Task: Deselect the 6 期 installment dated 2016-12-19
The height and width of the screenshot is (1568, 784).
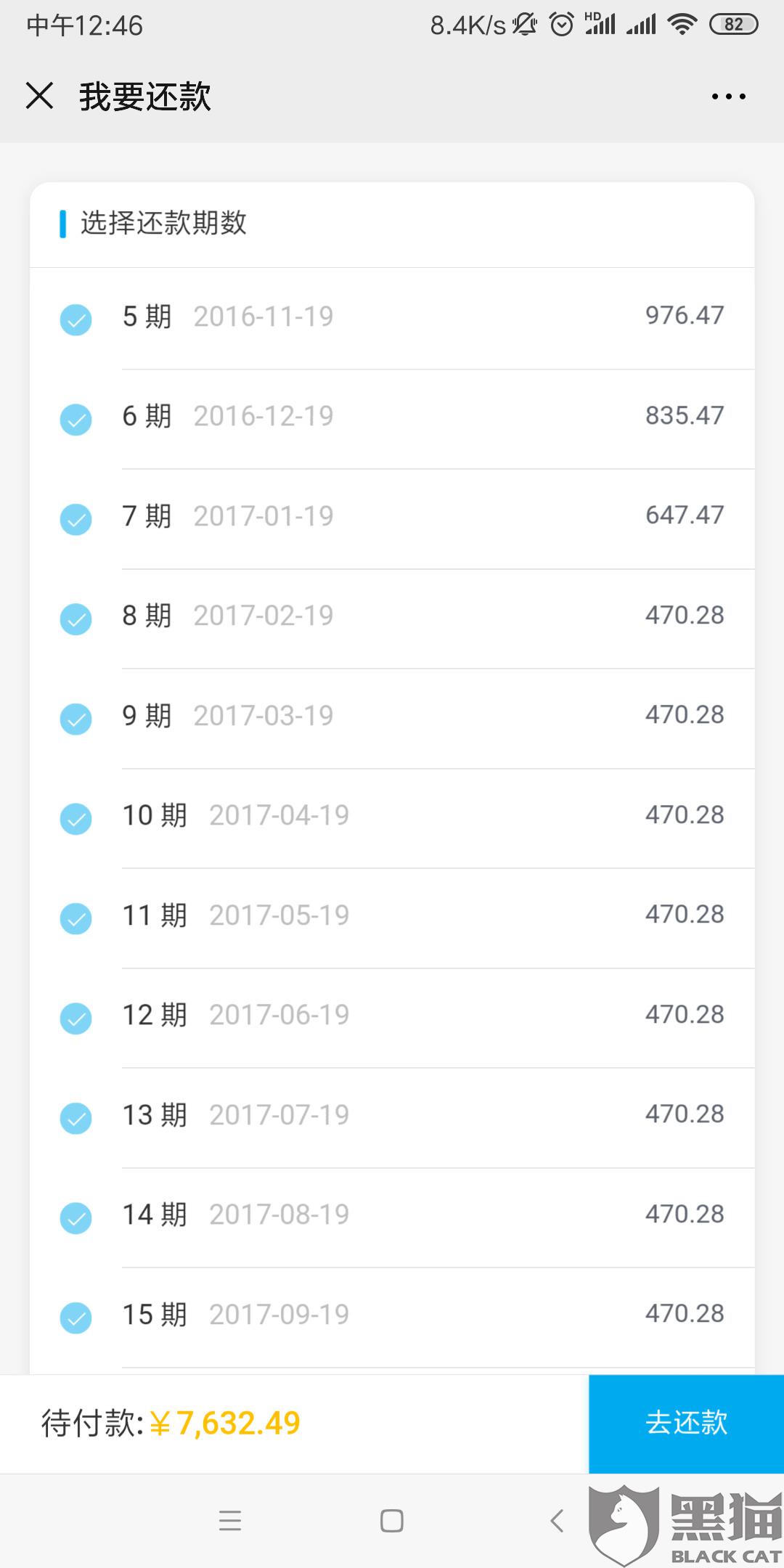Action: point(75,419)
